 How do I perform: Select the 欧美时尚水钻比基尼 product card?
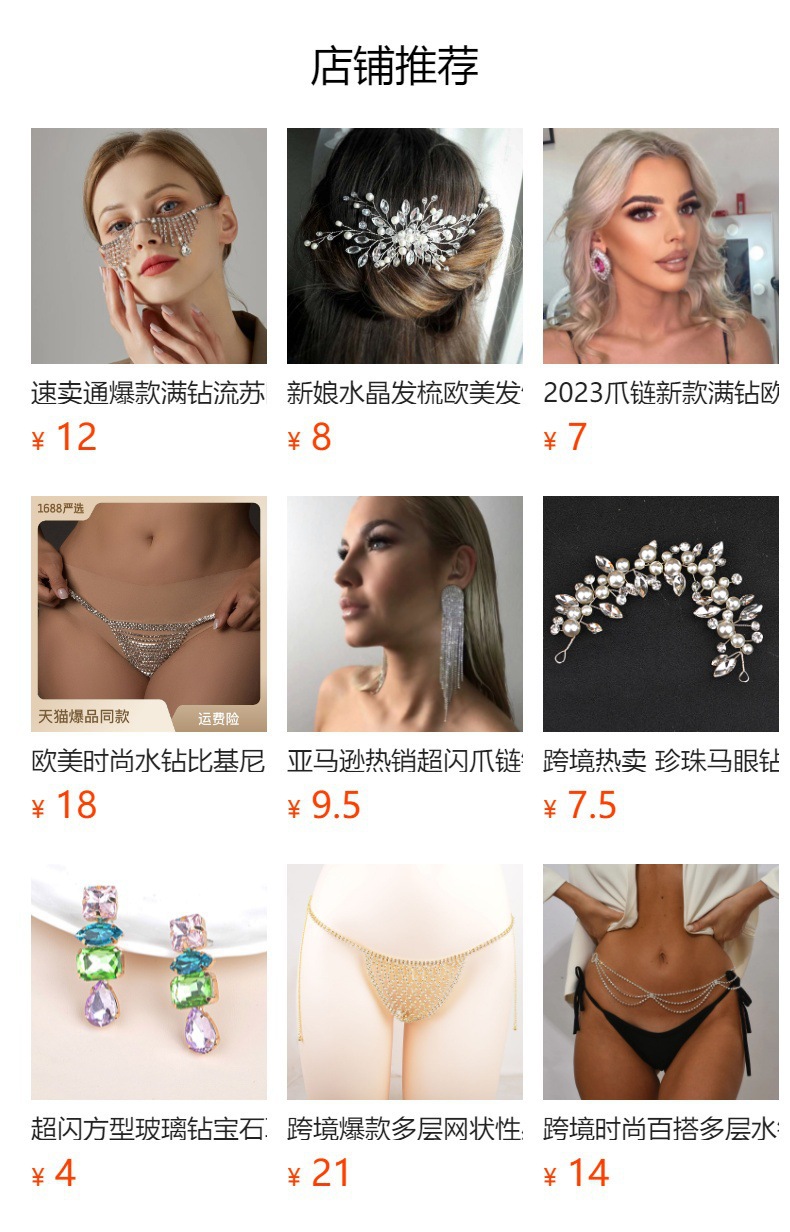[x=148, y=614]
